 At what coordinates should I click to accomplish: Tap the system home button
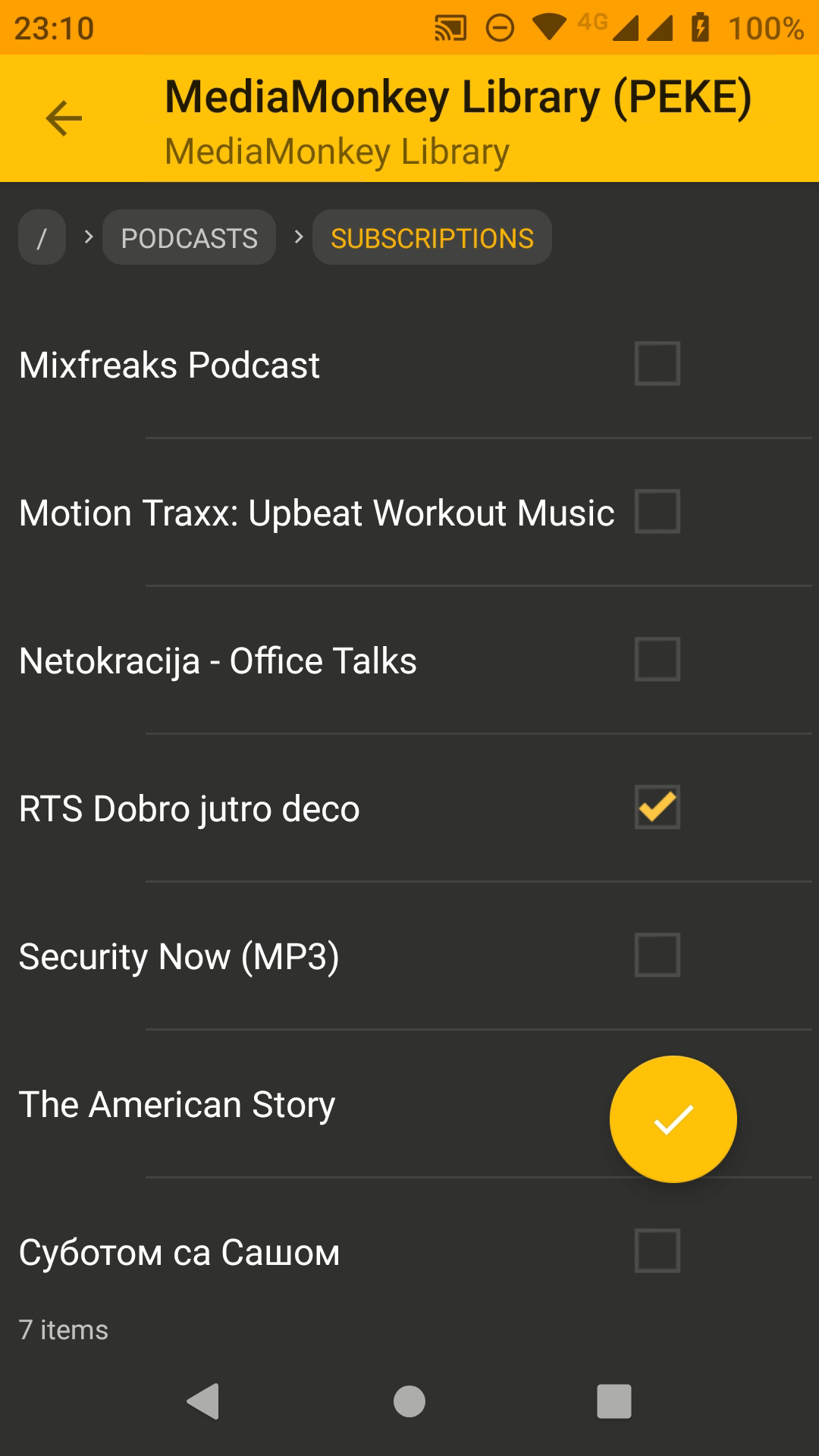pyautogui.click(x=409, y=1401)
